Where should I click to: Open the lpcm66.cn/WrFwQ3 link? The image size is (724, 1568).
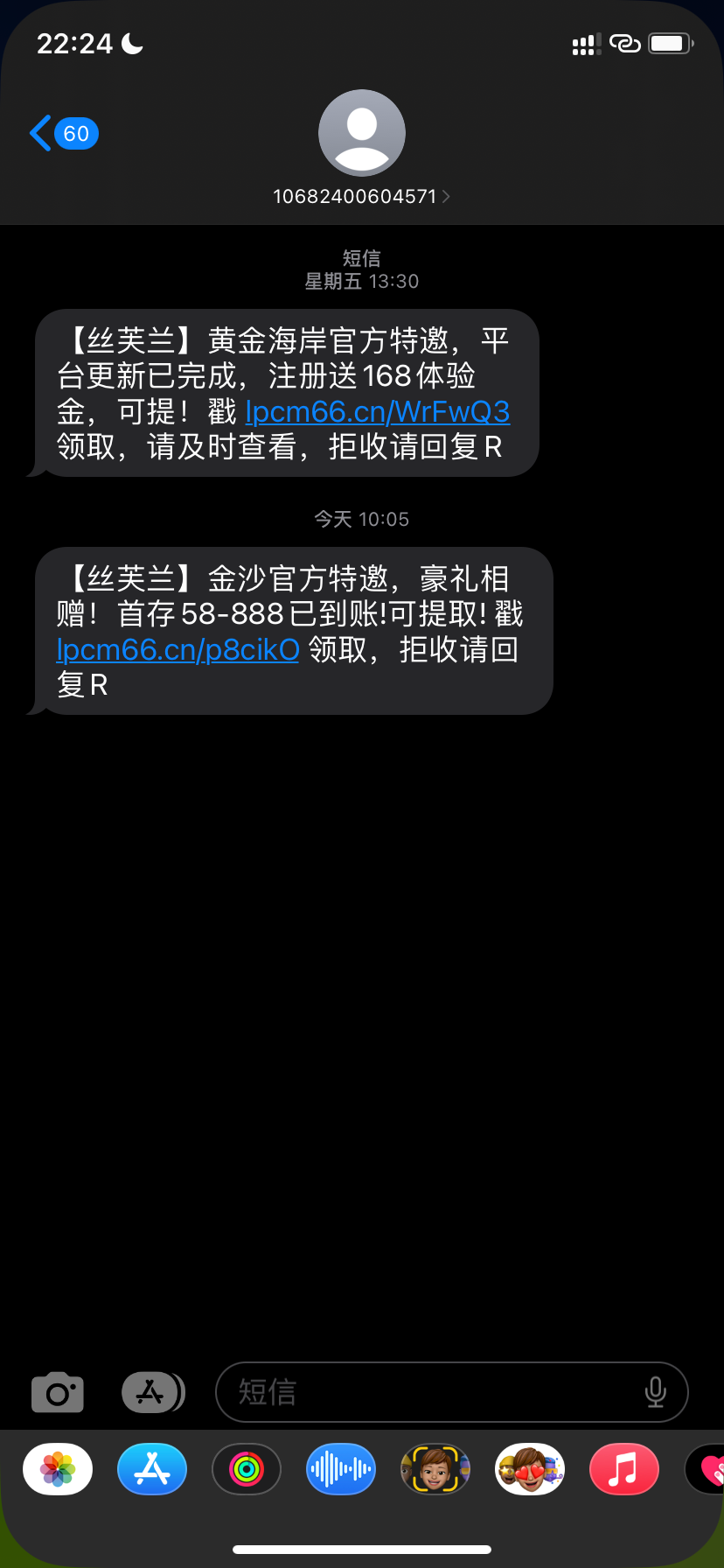click(378, 411)
